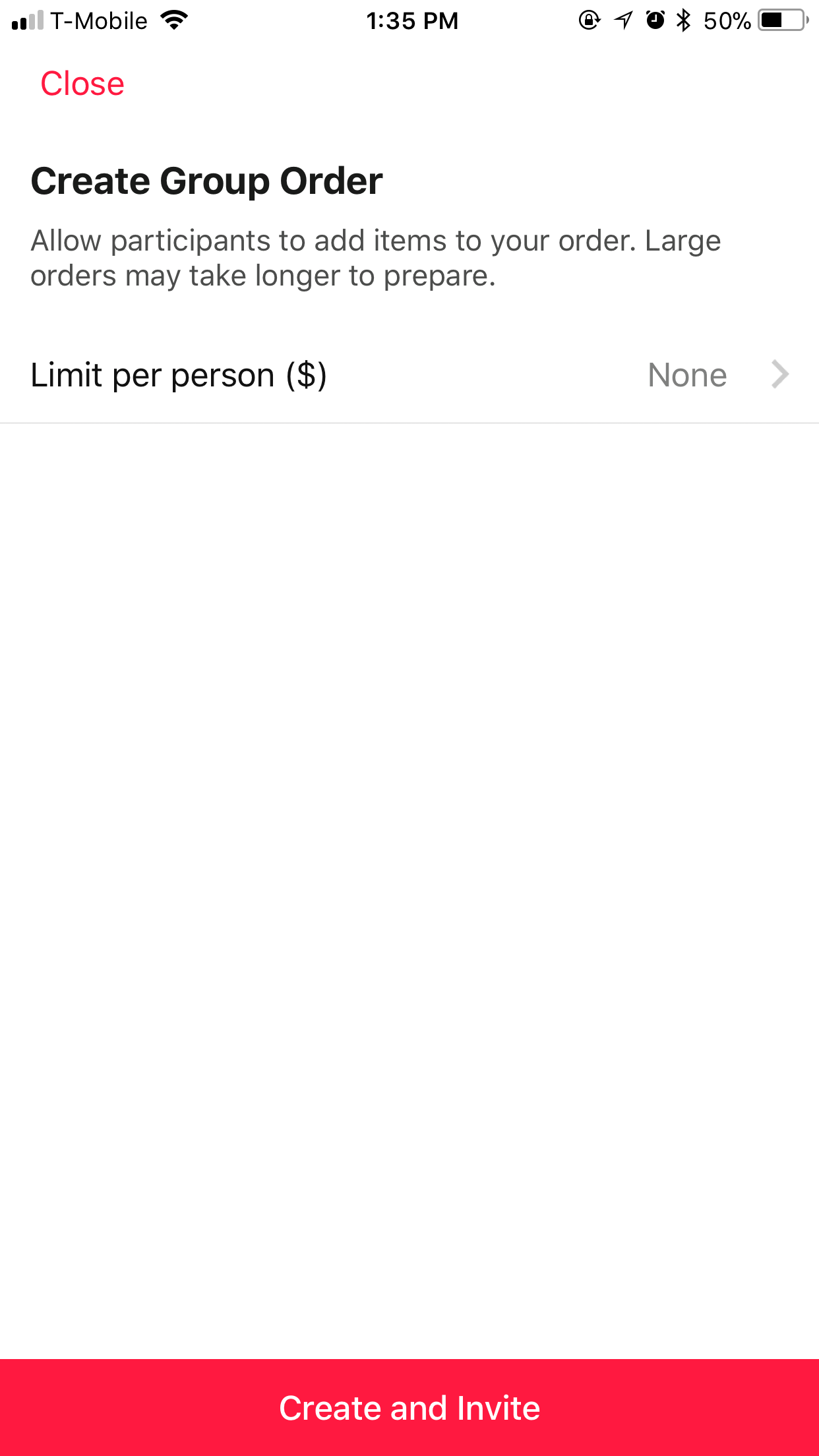Open the Limit per person setting

(409, 375)
